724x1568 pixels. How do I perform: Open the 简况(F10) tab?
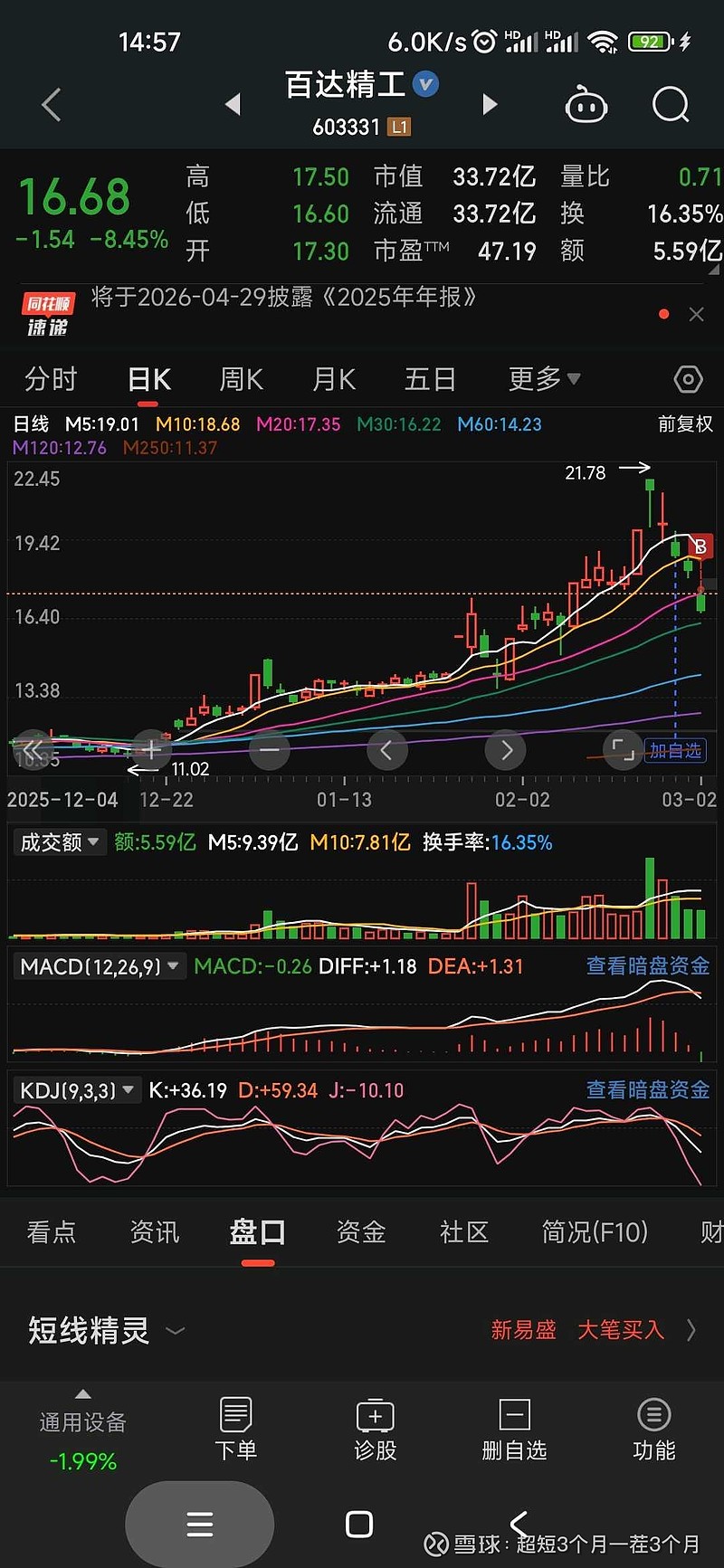point(595,1231)
